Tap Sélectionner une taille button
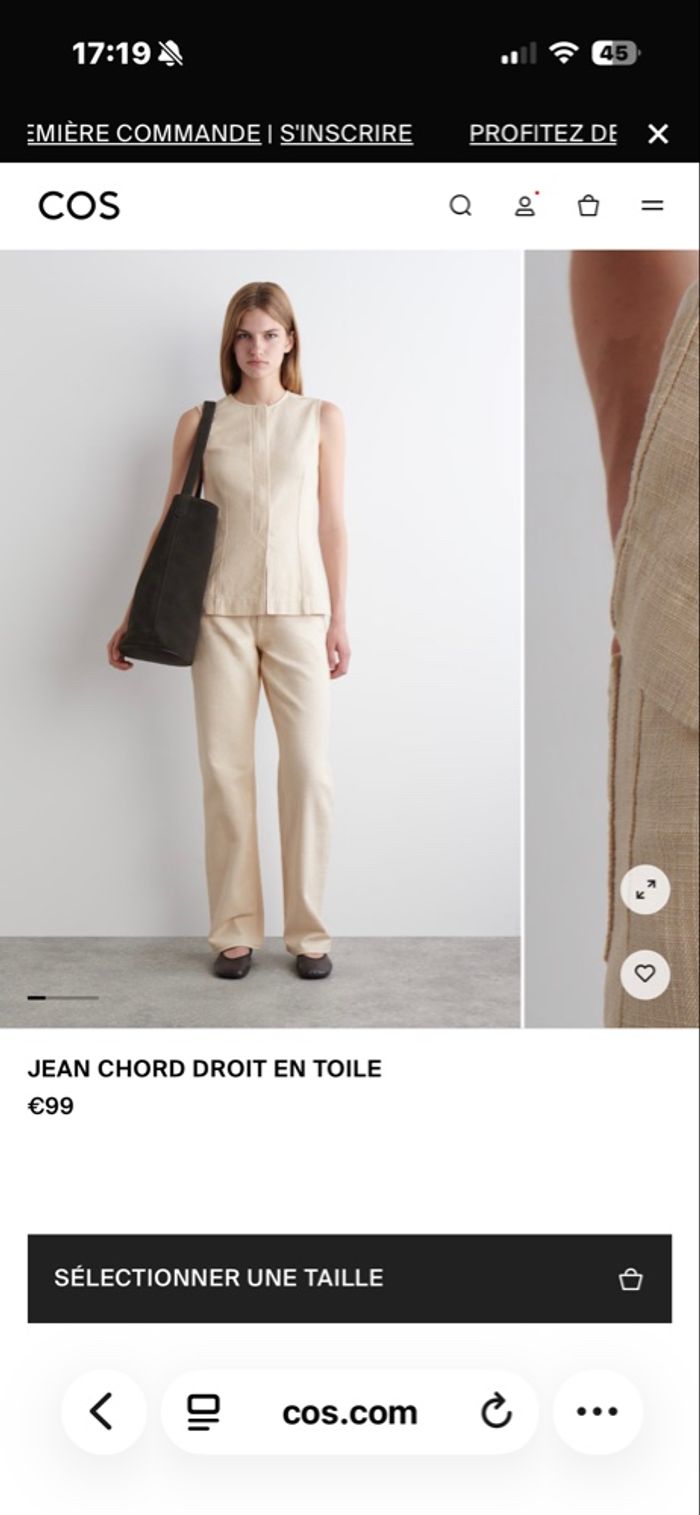This screenshot has height=1515, width=700. click(x=349, y=1278)
